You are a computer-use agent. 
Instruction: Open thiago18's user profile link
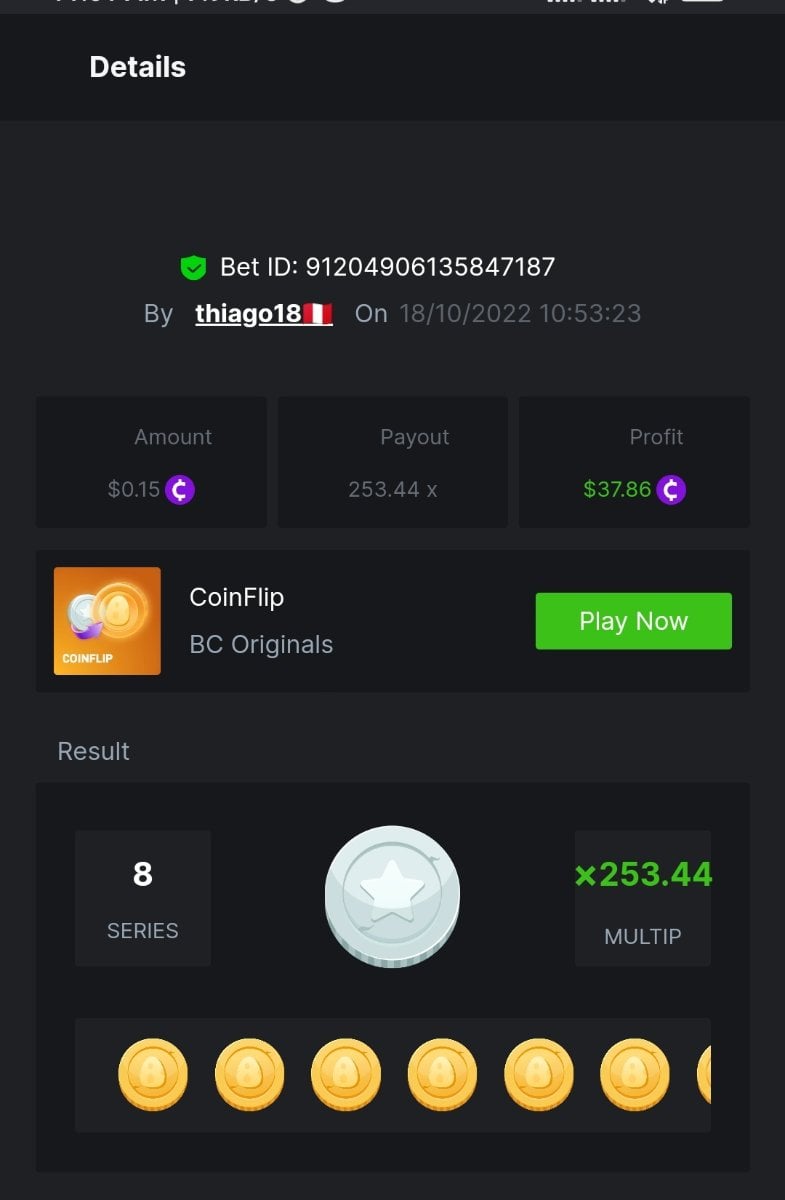pyautogui.click(x=263, y=314)
